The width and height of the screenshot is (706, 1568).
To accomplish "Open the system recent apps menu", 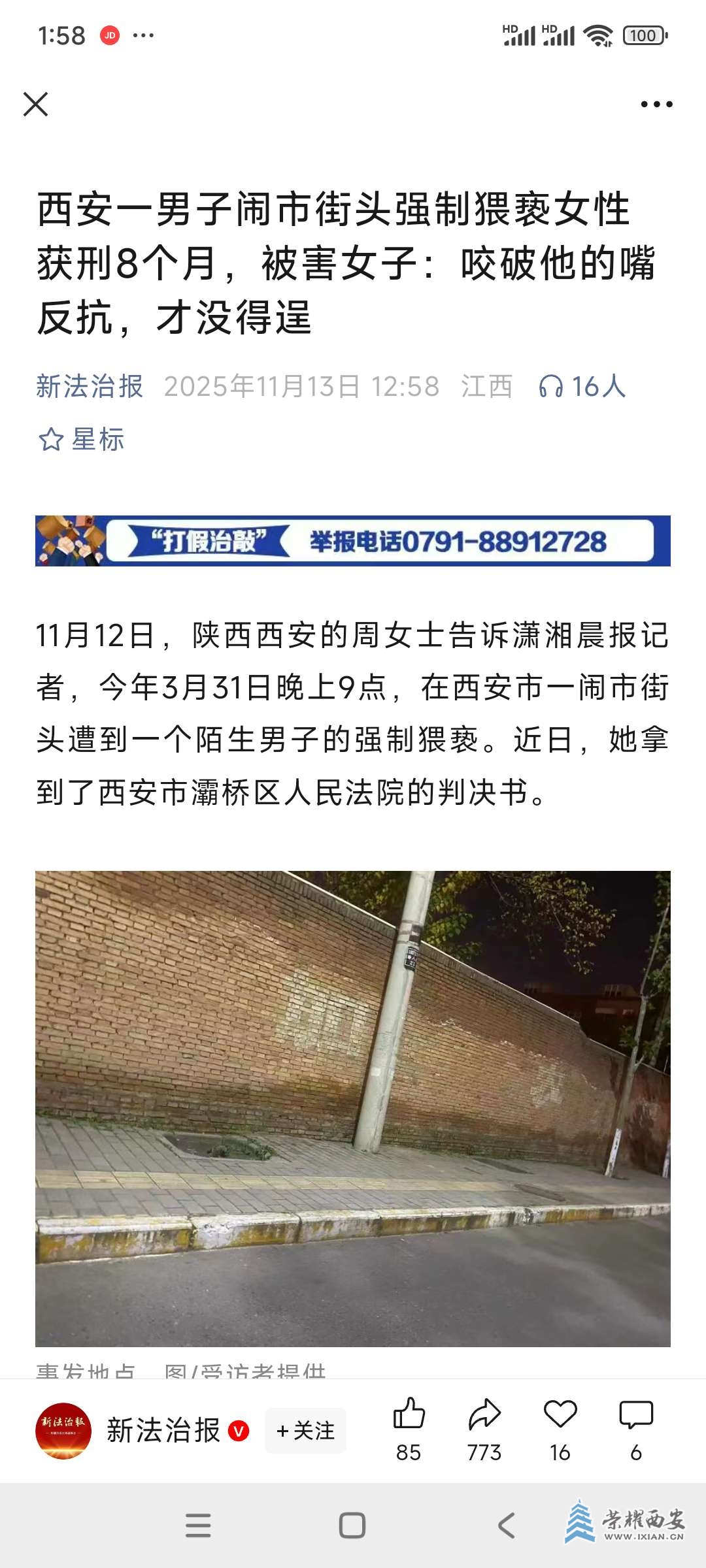I will [198, 1526].
